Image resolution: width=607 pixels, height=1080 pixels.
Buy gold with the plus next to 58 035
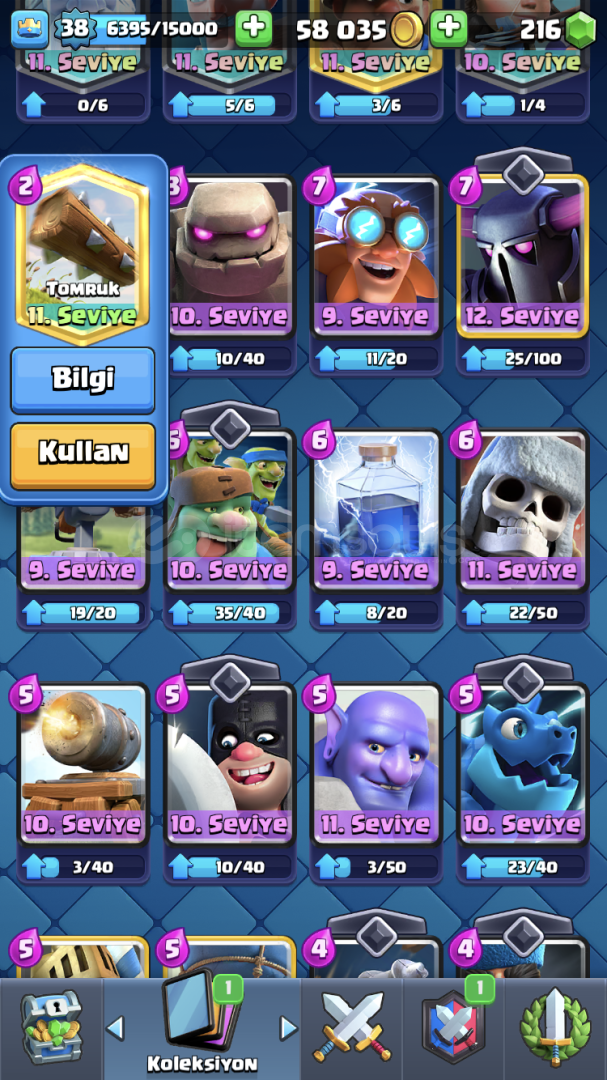click(x=449, y=28)
